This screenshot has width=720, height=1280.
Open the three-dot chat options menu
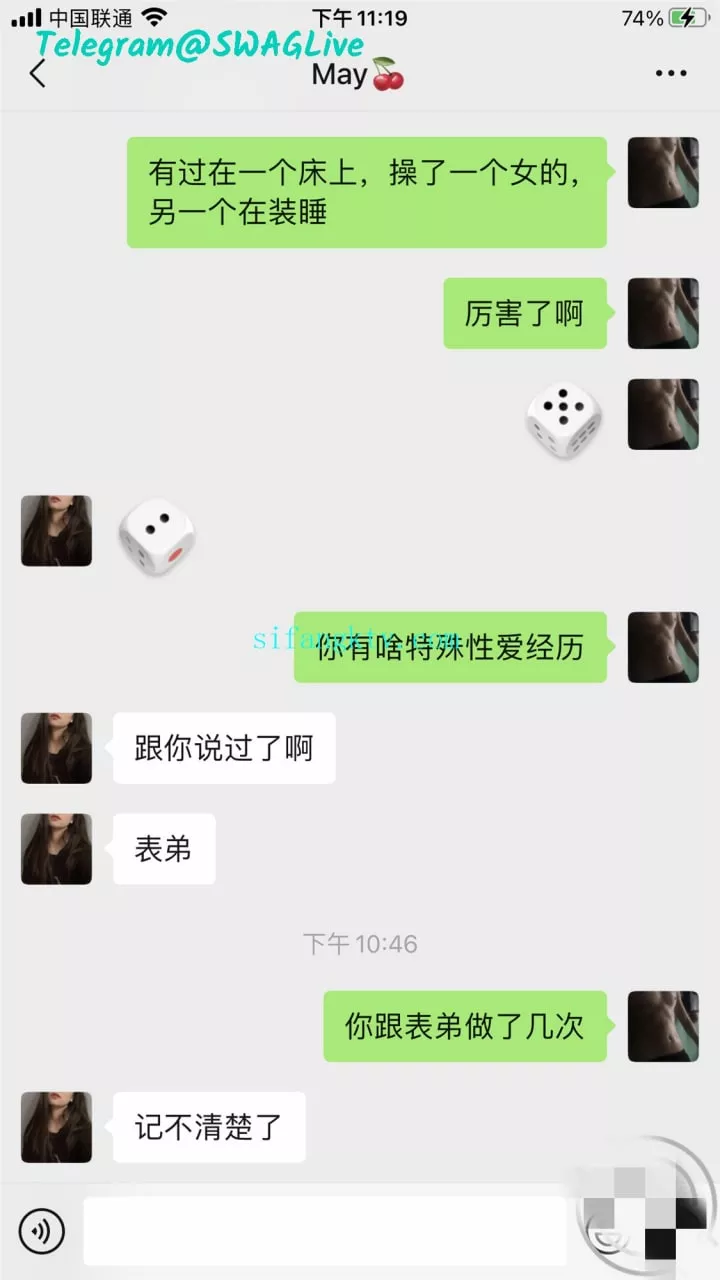pos(670,73)
